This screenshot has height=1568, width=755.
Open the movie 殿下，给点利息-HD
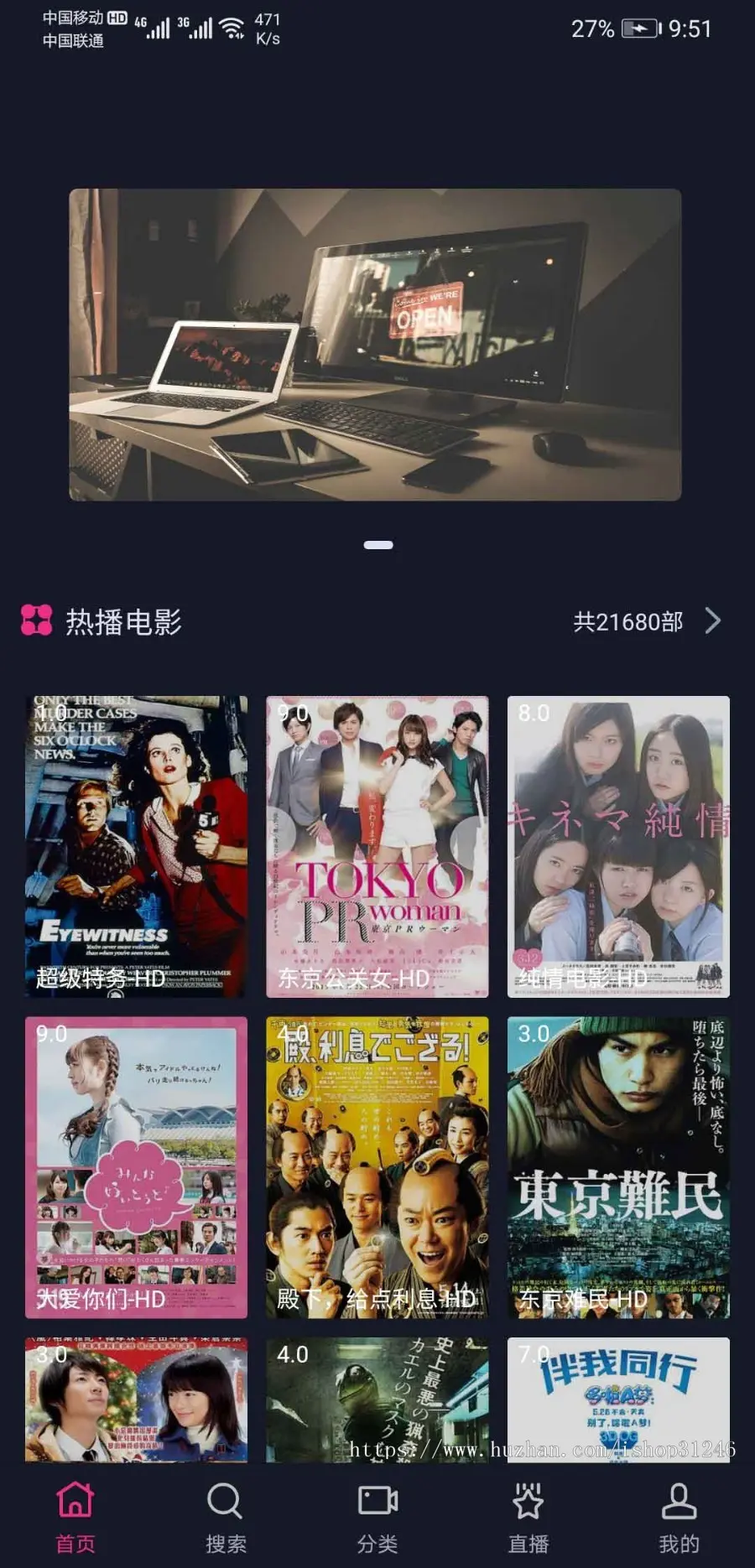(x=377, y=1167)
